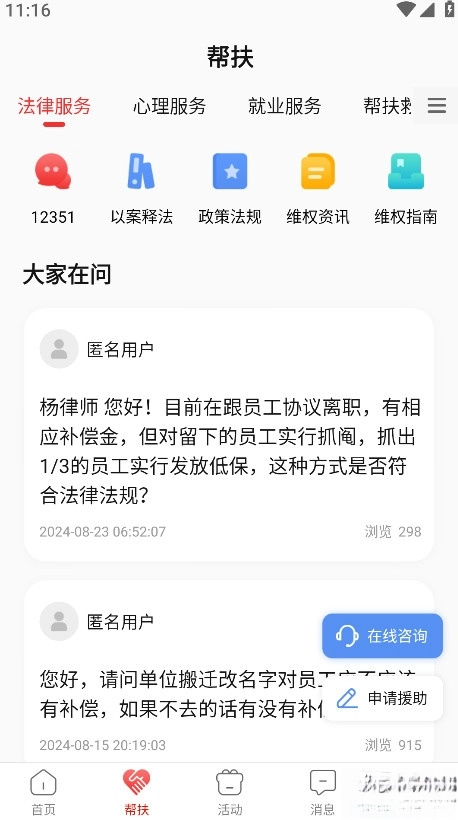Switch to the 心理服务 tab
458x820 pixels.
coord(169,106)
